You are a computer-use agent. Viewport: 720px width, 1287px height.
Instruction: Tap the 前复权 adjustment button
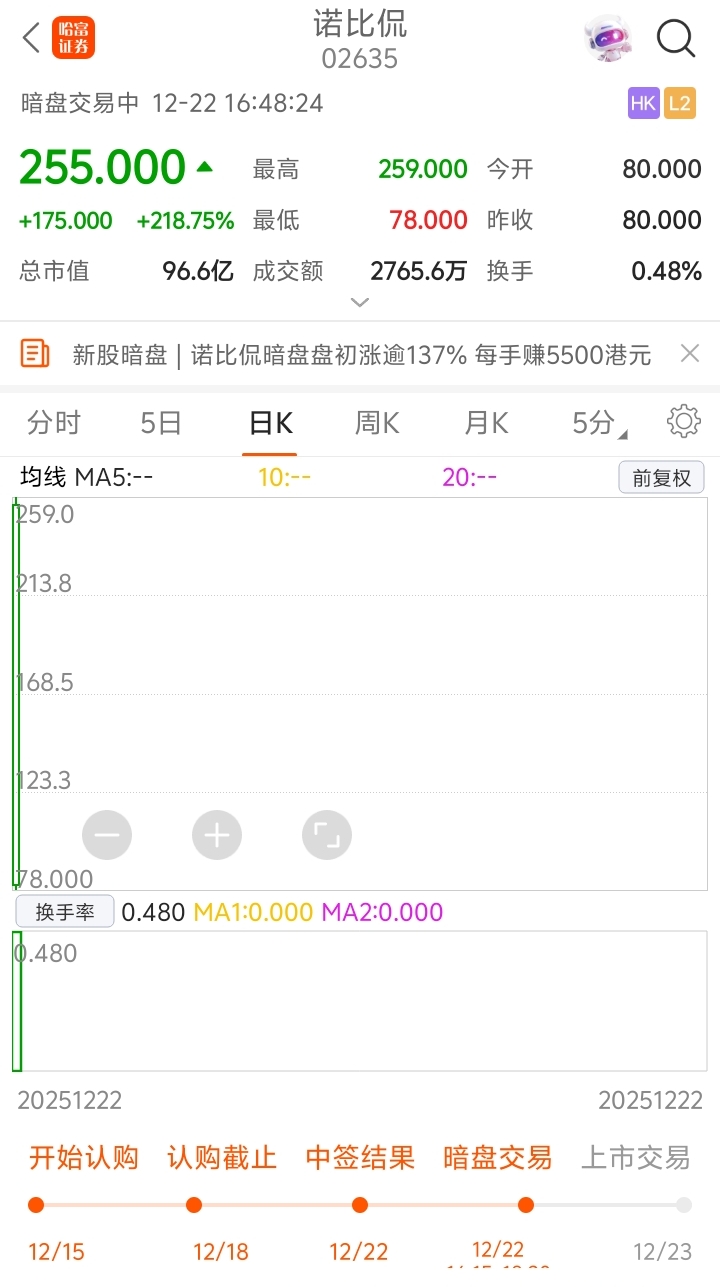661,478
